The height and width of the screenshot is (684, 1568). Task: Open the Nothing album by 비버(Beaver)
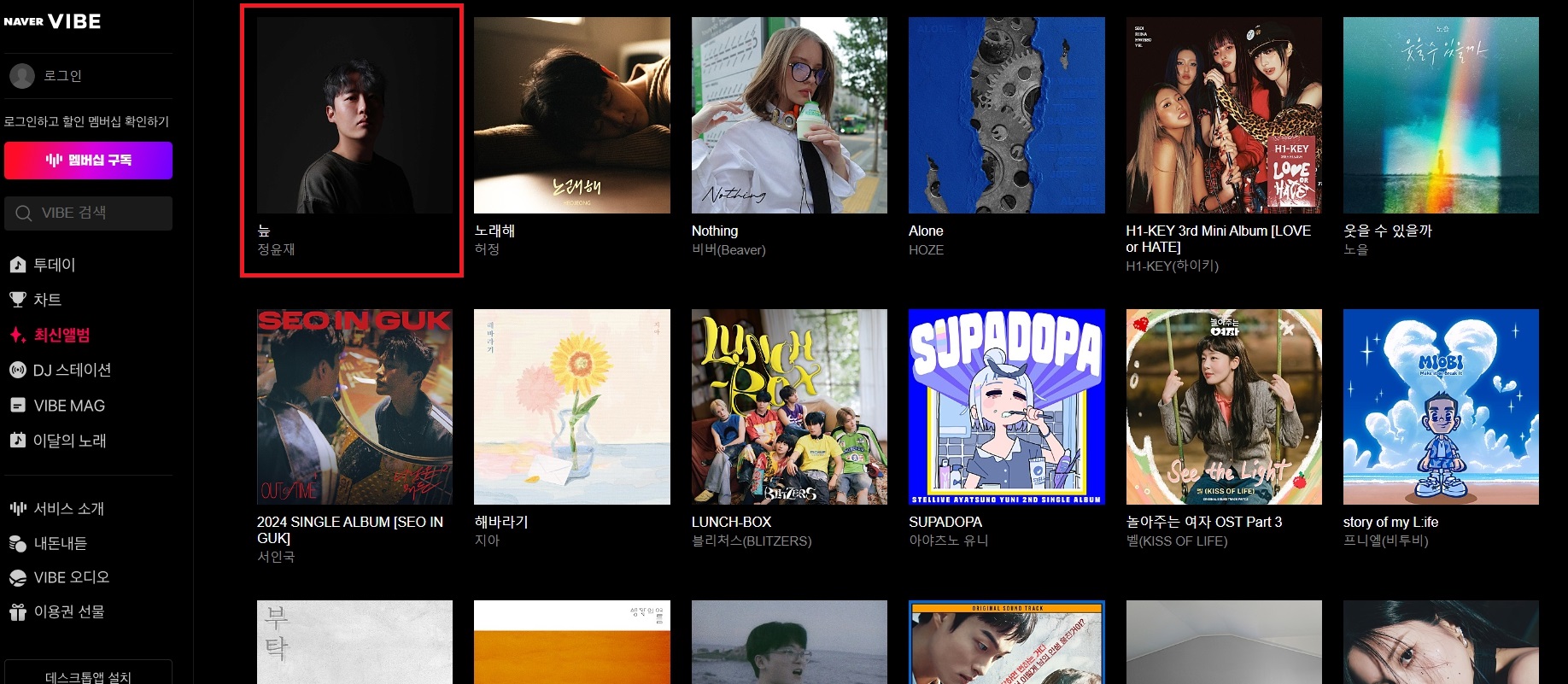pyautogui.click(x=789, y=115)
